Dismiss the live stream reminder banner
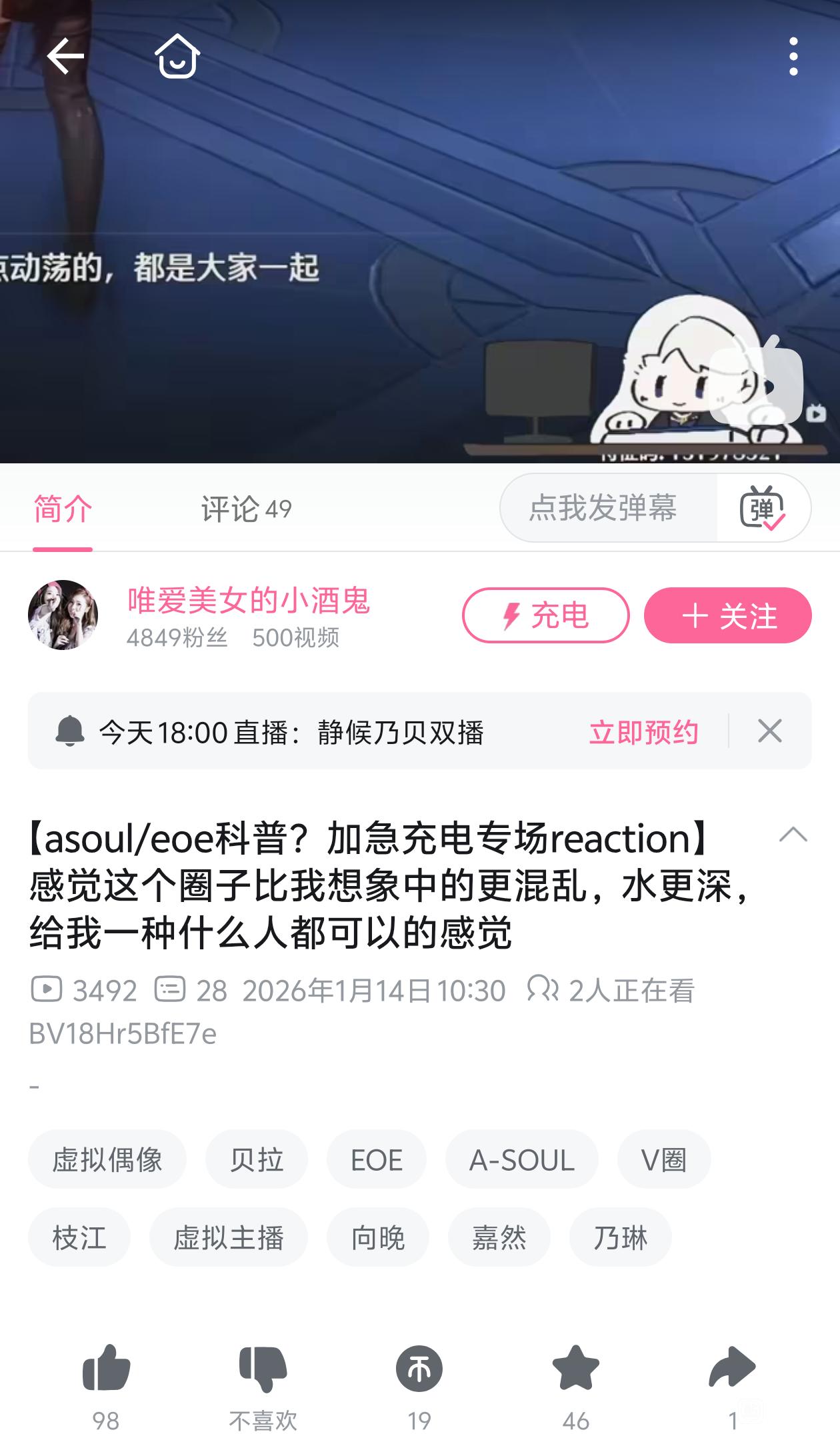 pos(769,731)
